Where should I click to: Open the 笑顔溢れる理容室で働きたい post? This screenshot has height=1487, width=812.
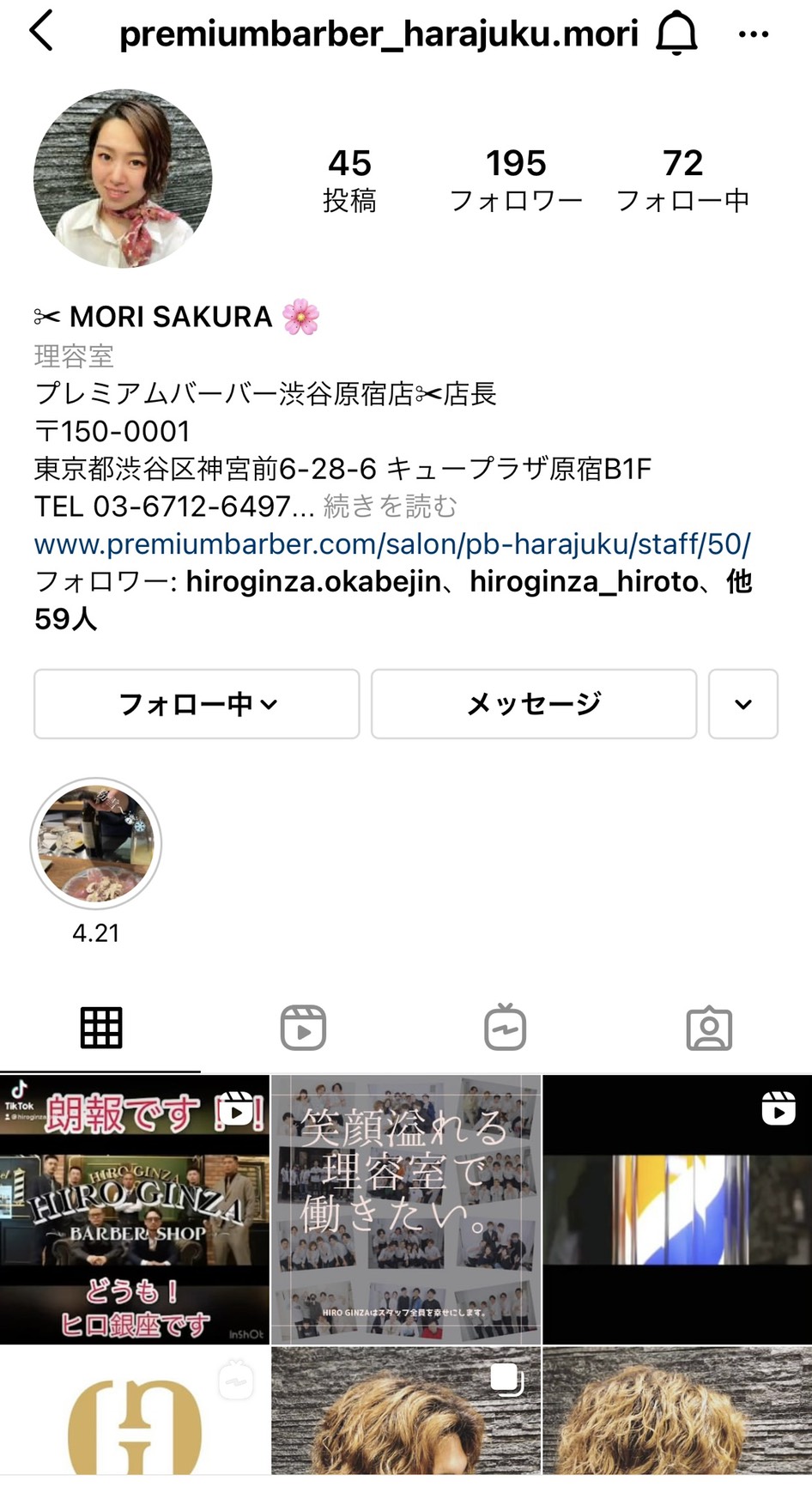[x=406, y=1209]
